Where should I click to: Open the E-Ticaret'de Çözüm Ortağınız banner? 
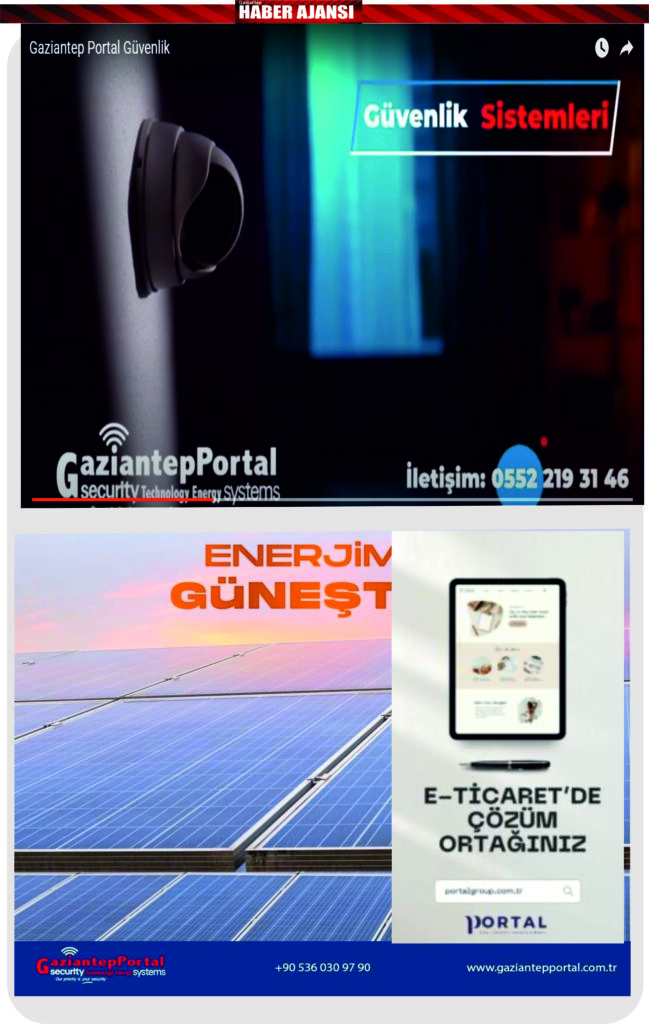coord(508,737)
